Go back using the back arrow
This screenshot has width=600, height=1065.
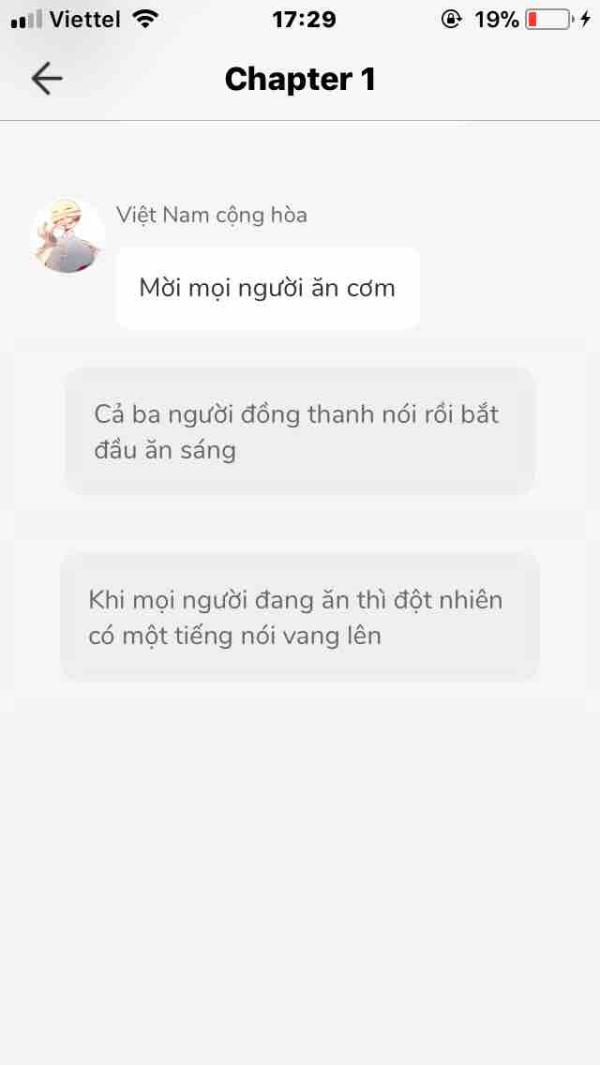47,79
